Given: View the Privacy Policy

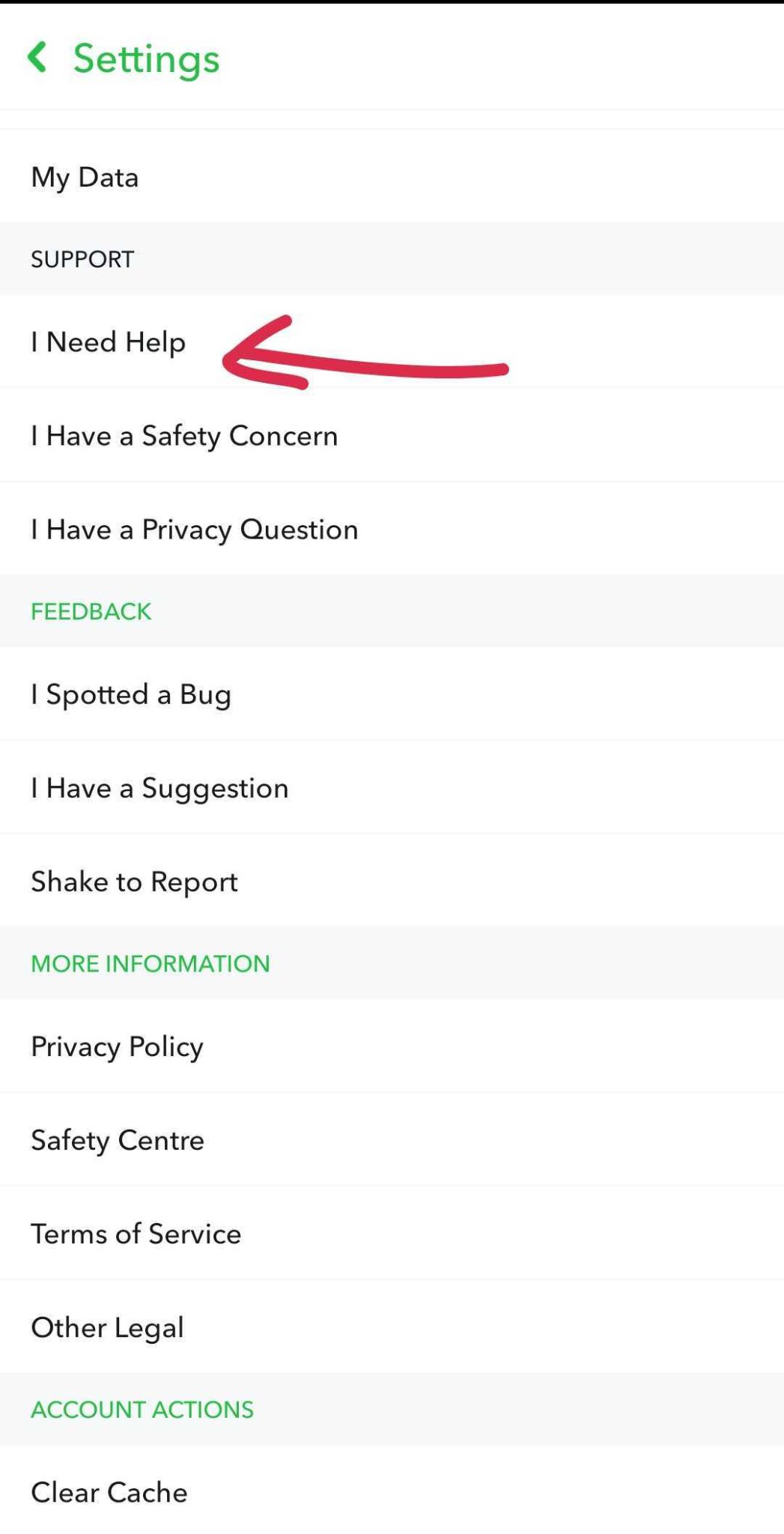Looking at the screenshot, I should click(x=392, y=1046).
